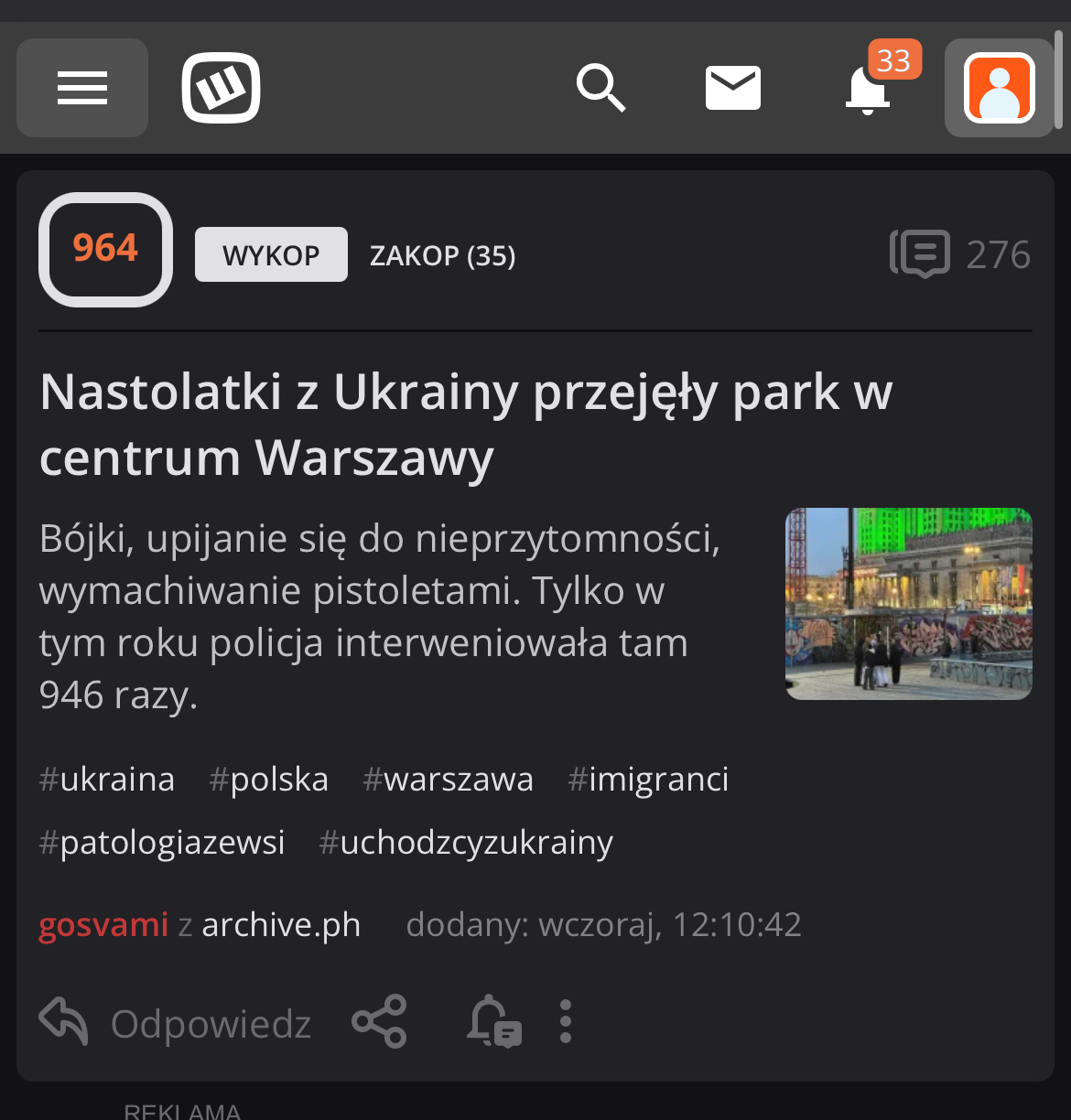Open private messages envelope
This screenshot has height=1120, width=1071.
[x=732, y=88]
